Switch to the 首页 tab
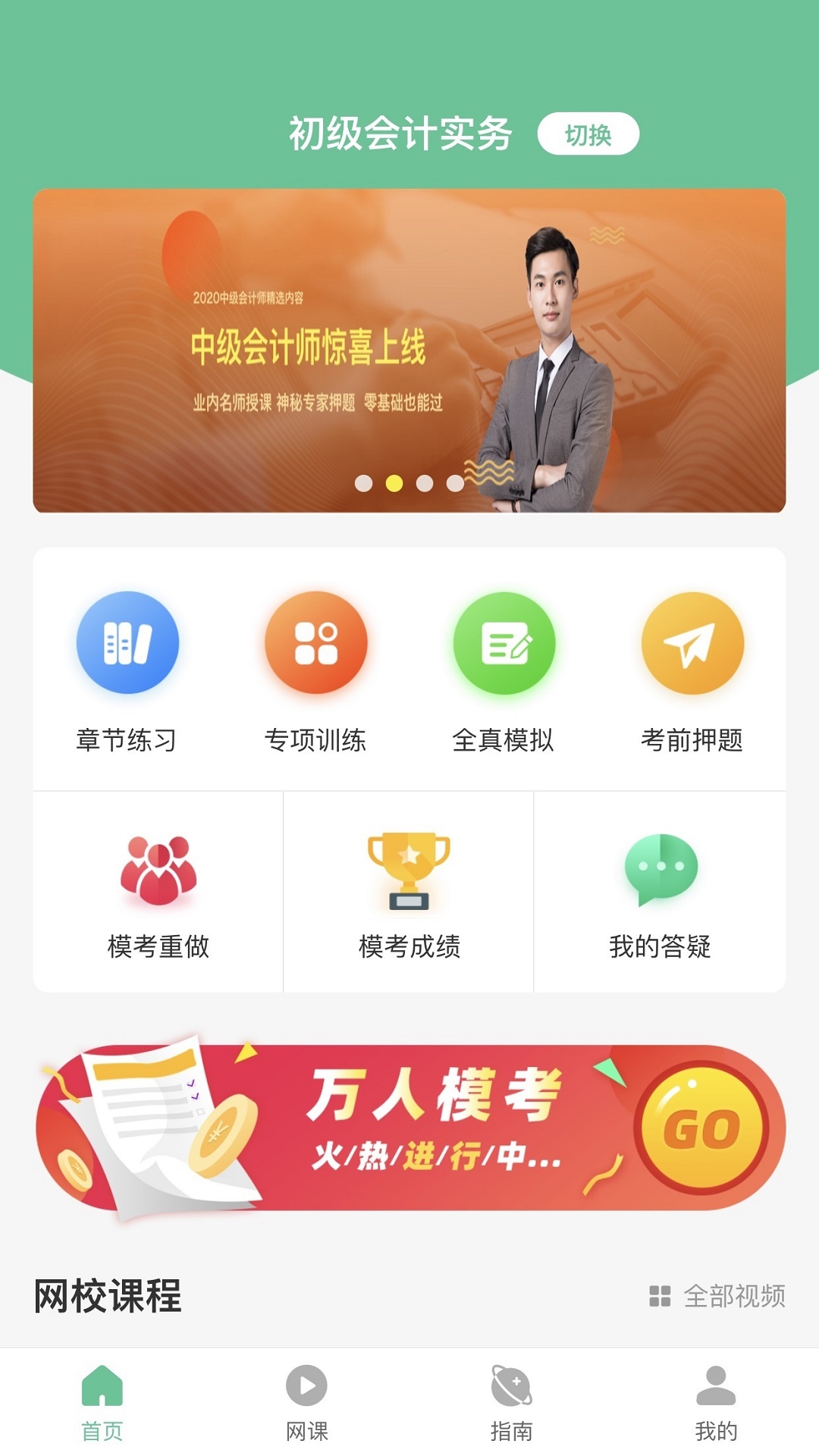 pos(102,1402)
